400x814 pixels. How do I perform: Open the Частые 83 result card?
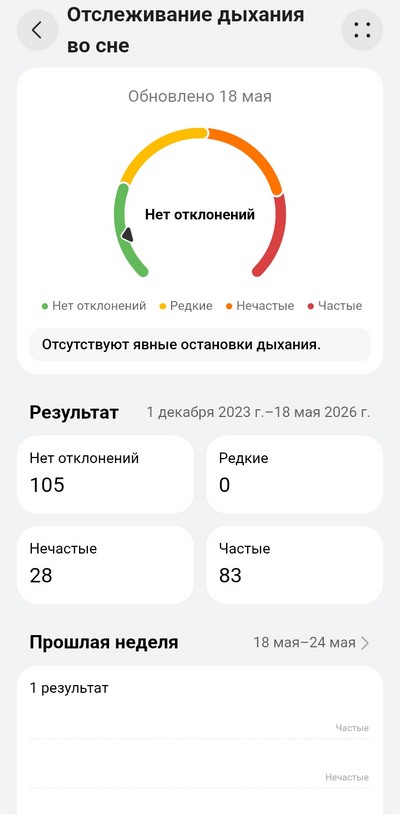295,565
